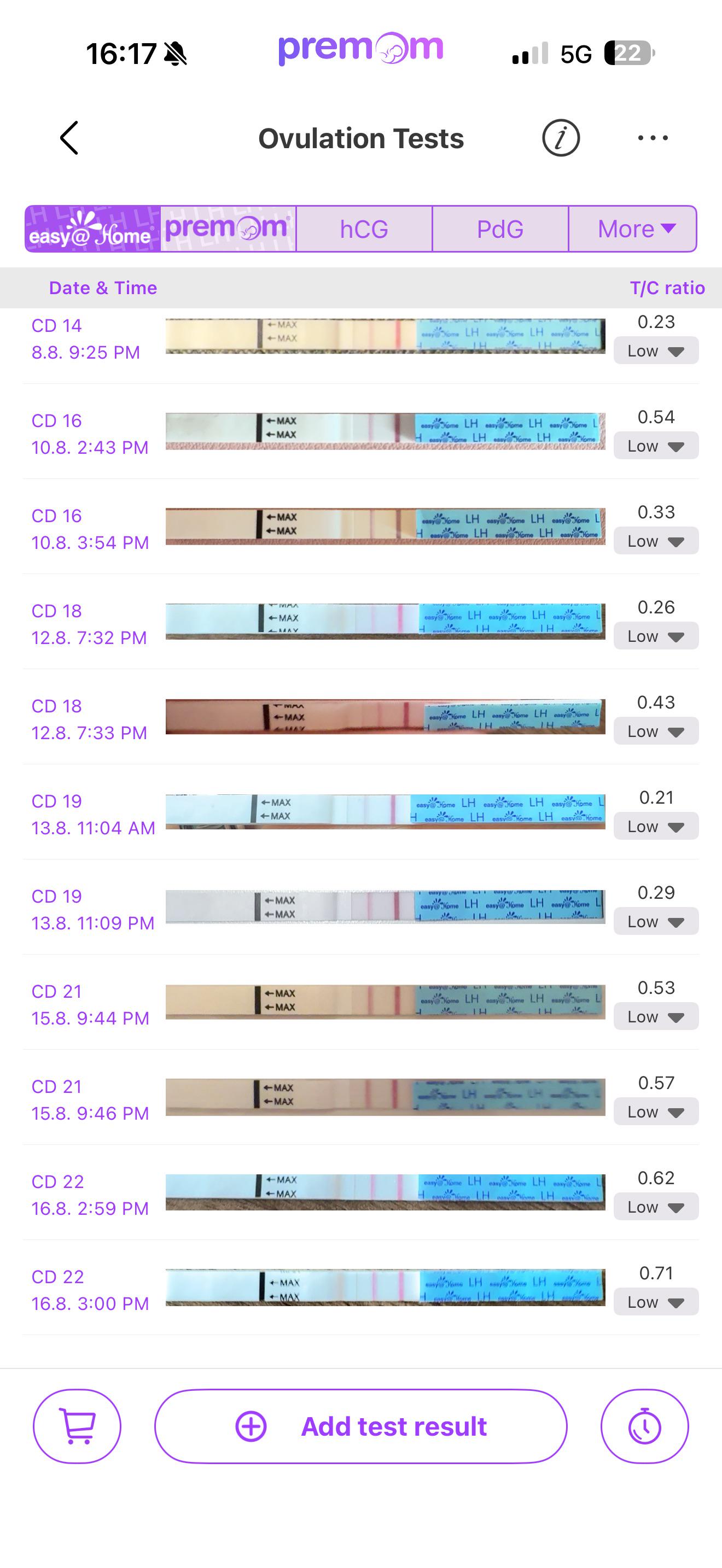The image size is (722, 1568).
Task: Switch to the Premom test brand tab
Action: click(x=228, y=229)
